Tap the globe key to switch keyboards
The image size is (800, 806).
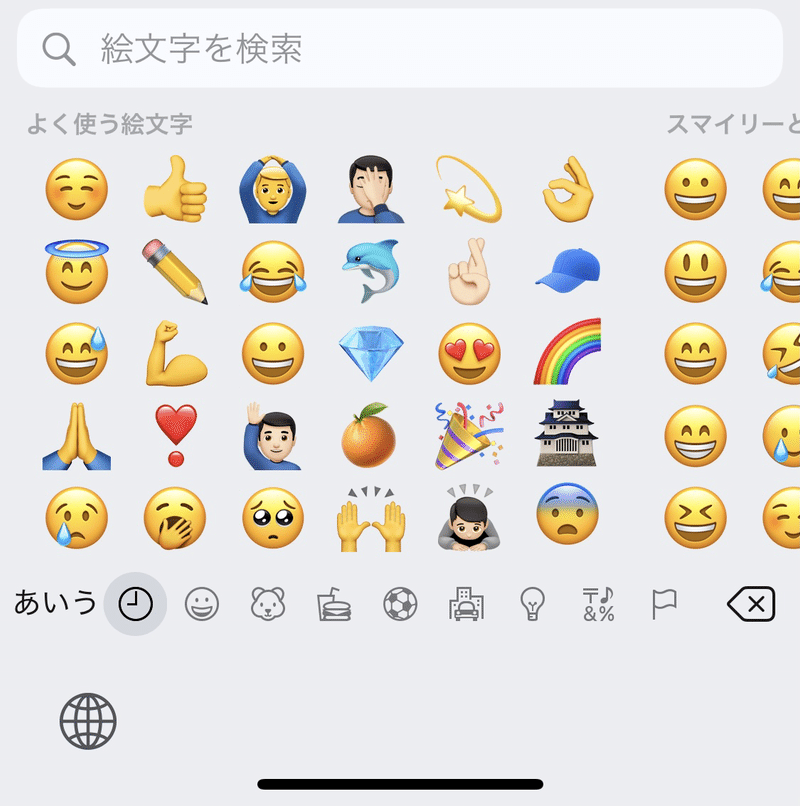(88, 721)
